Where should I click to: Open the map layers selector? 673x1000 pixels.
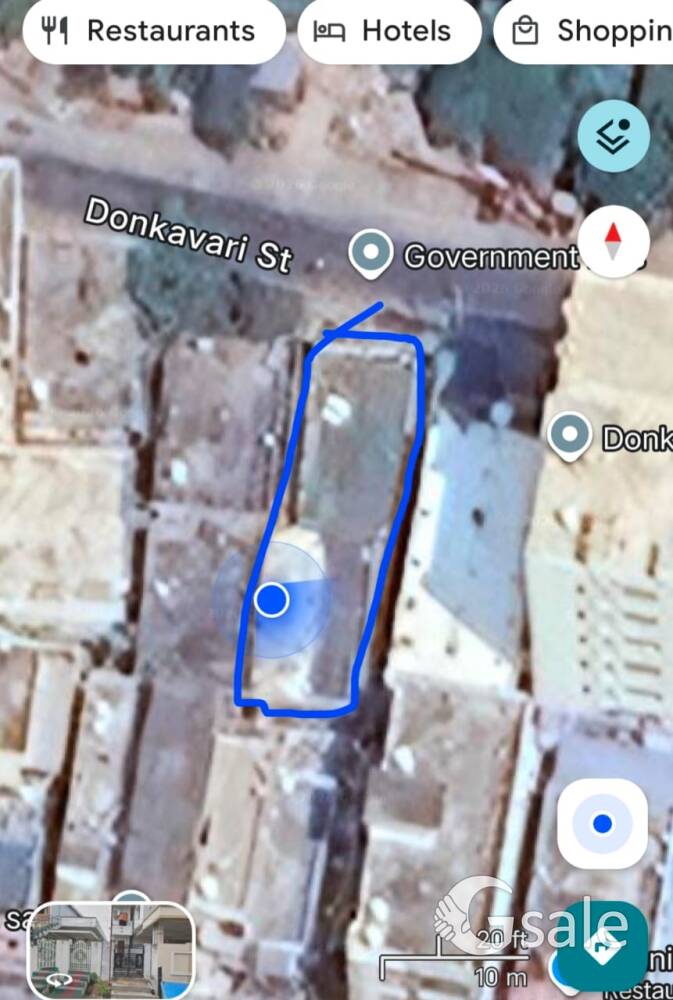[x=613, y=137]
